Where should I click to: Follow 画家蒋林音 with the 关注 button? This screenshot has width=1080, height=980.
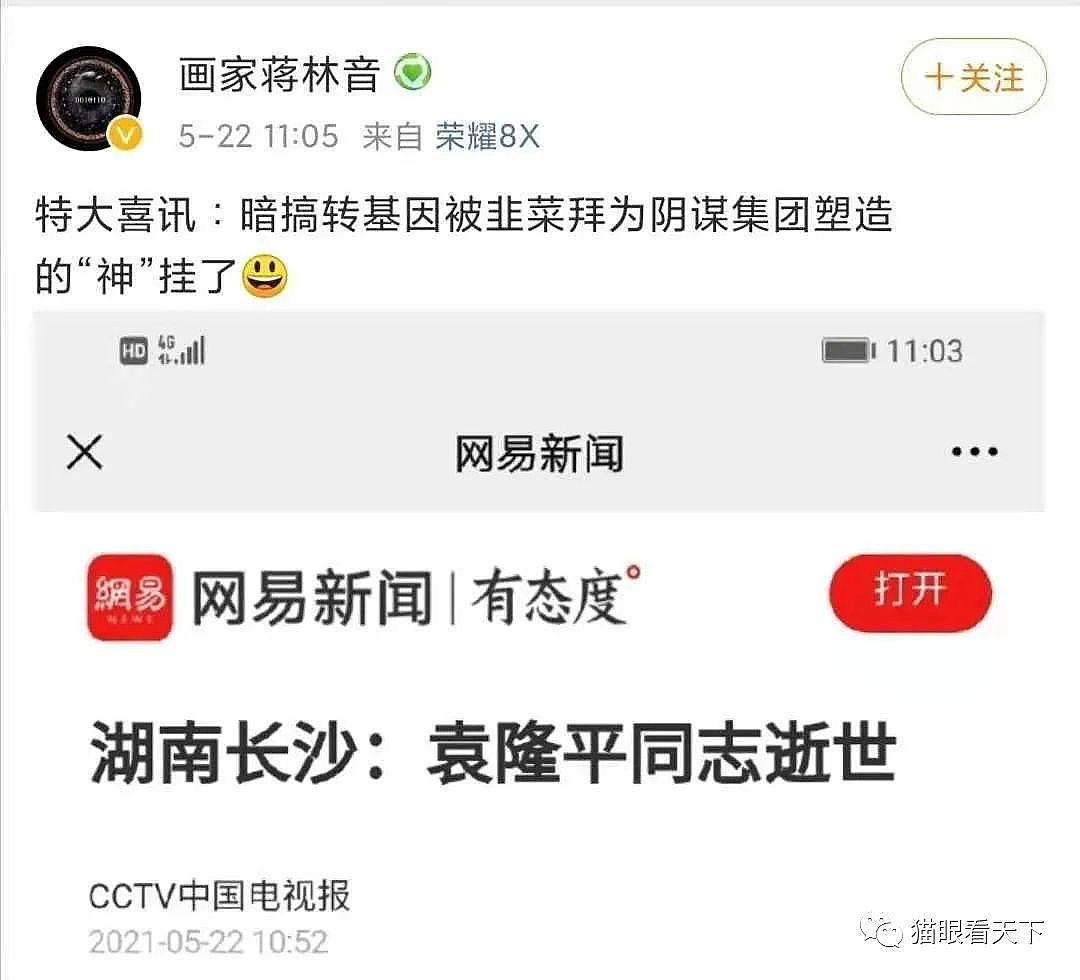(x=973, y=77)
